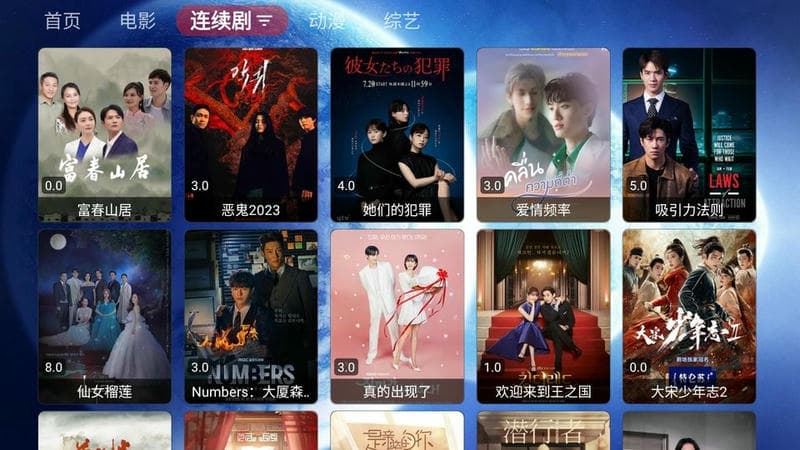
Task: Select the 真的出现了 drama
Action: click(397, 316)
